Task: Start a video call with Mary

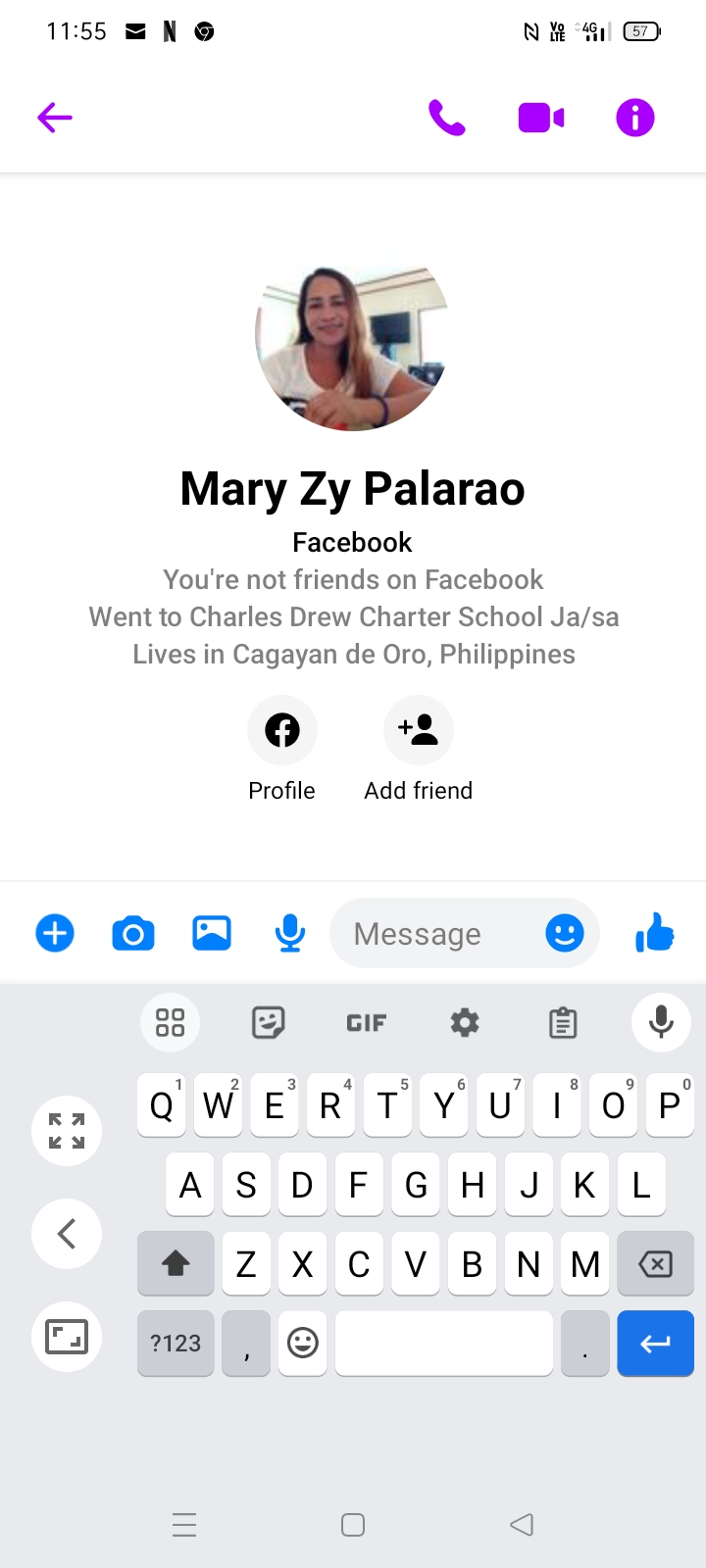Action: pyautogui.click(x=541, y=119)
